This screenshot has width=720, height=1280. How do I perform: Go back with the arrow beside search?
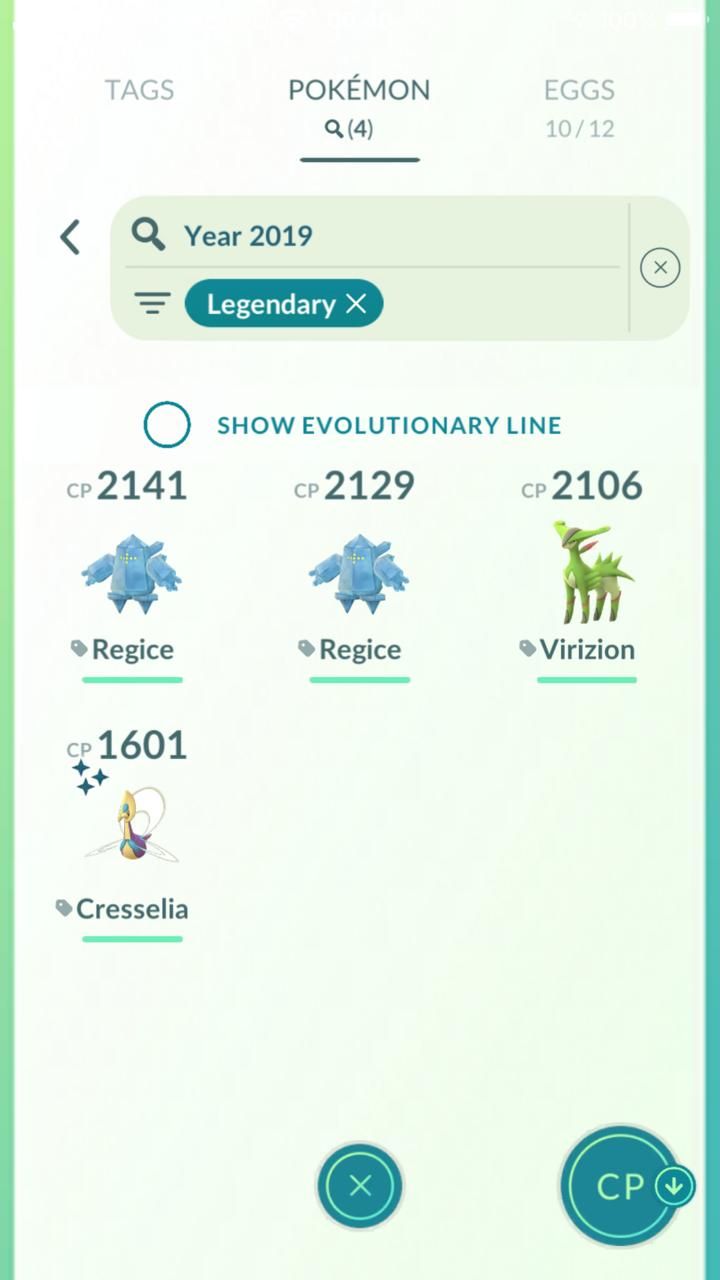tap(70, 237)
